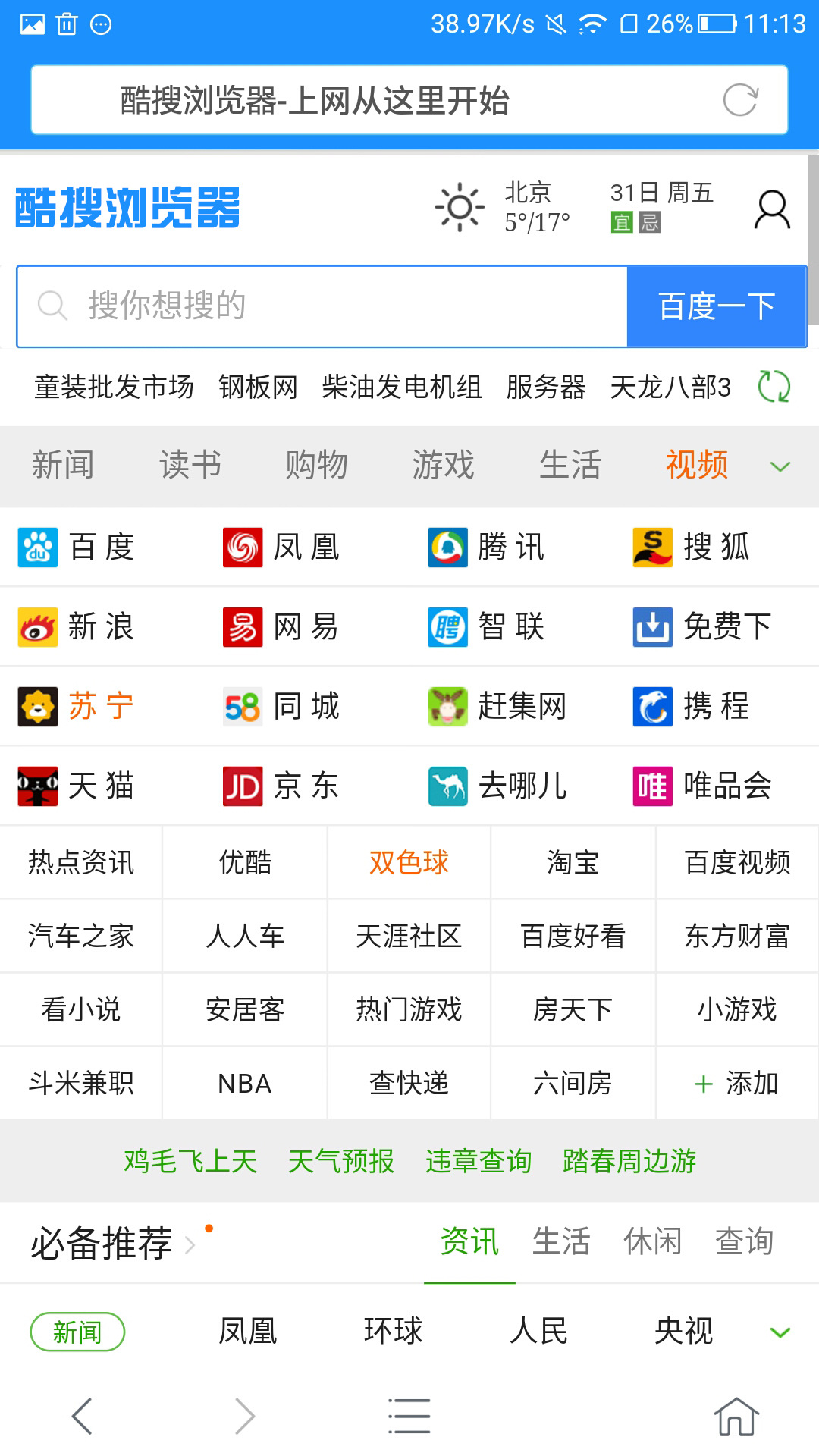Select the Tmall cat icon

point(36,786)
